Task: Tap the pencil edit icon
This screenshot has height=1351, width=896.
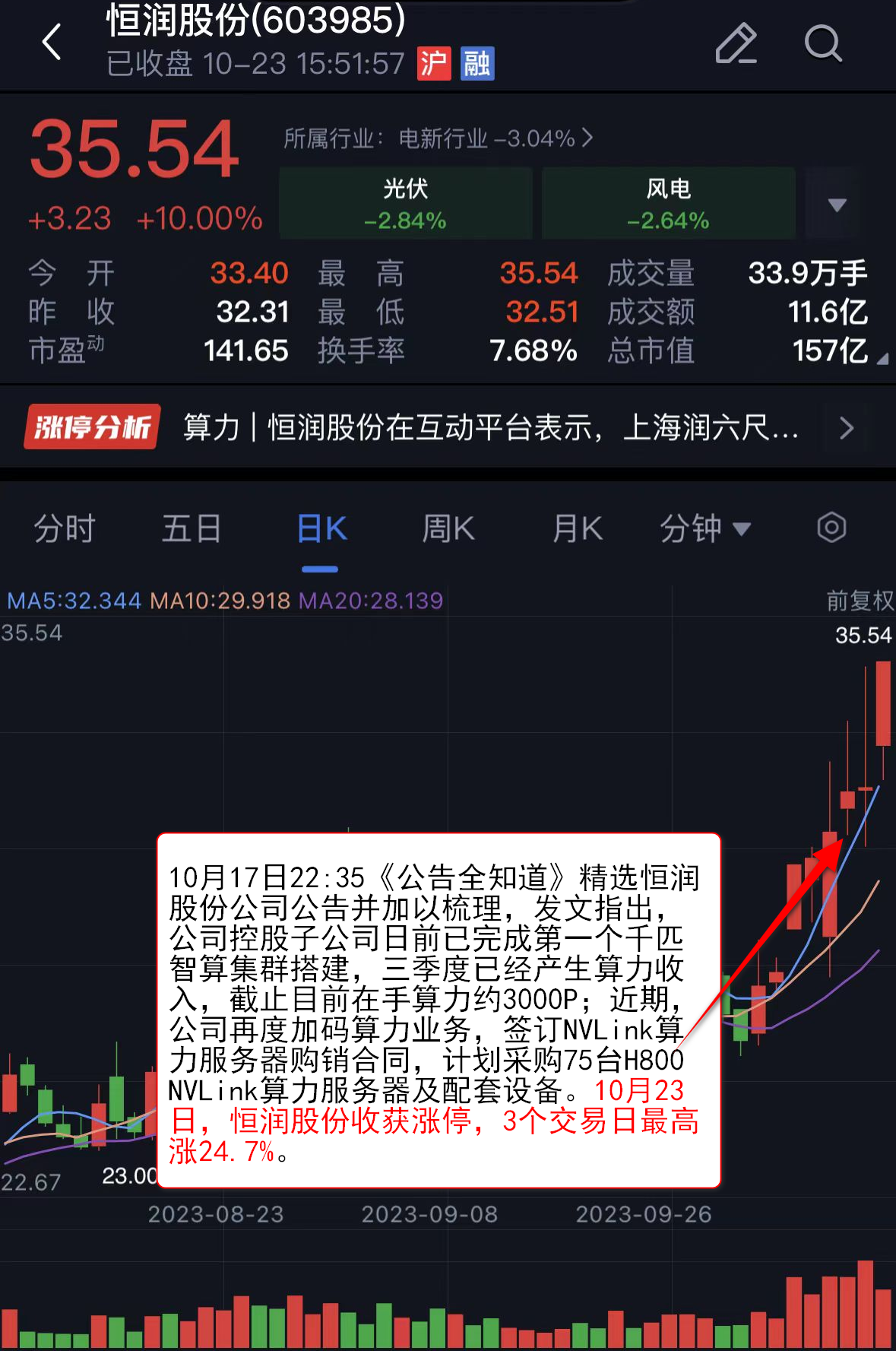Action: pyautogui.click(x=736, y=43)
